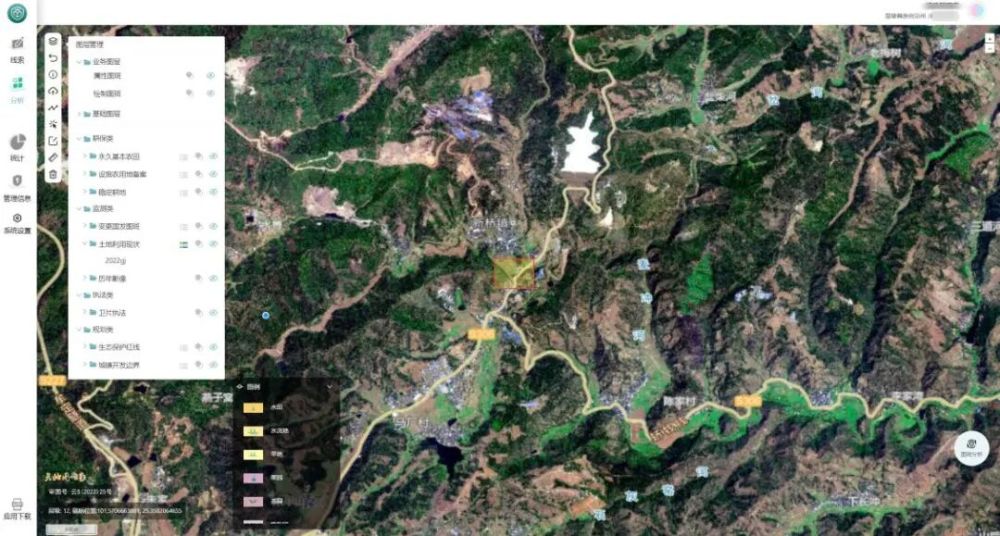
Task: Open the 图斑分析 round button
Action: click(970, 447)
